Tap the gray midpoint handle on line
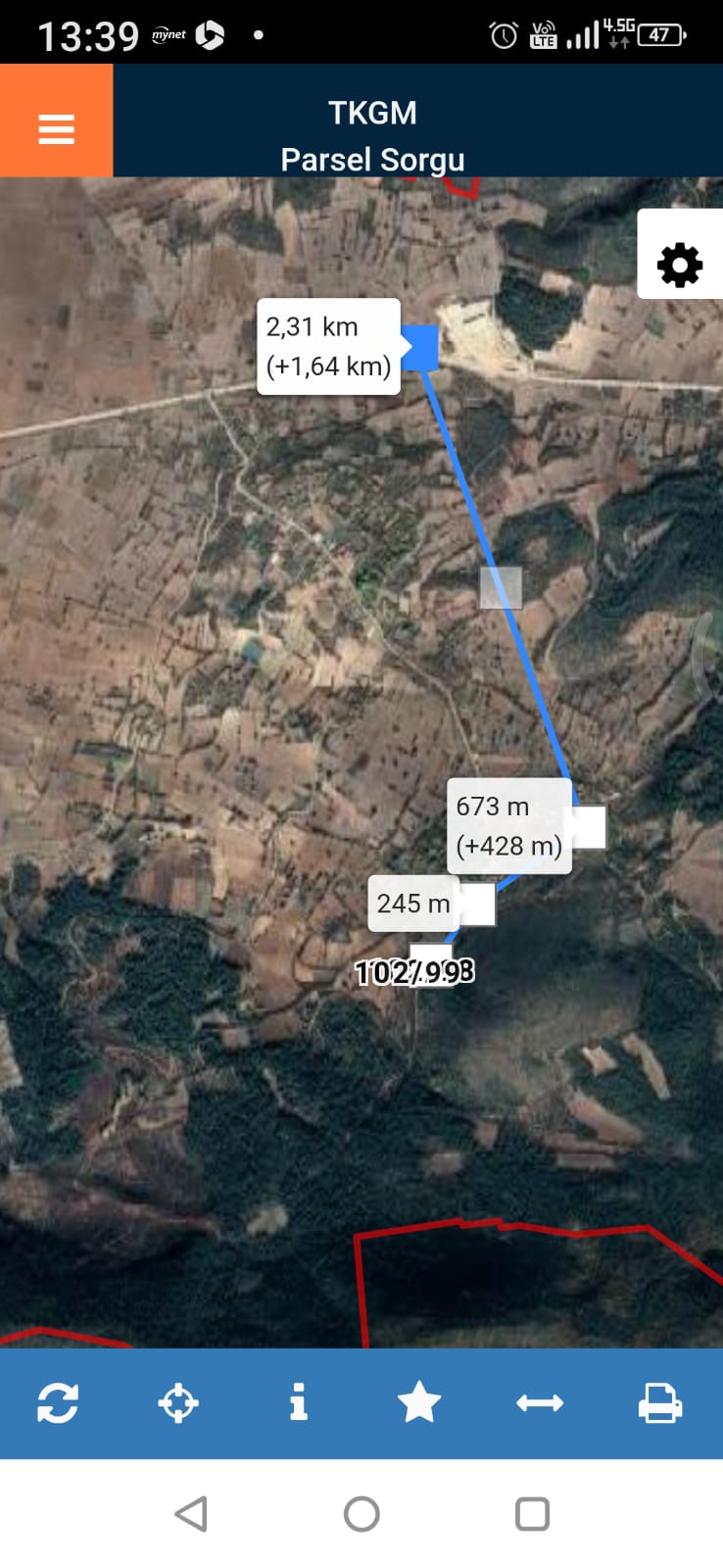The height and width of the screenshot is (1568, 723). pyautogui.click(x=501, y=587)
